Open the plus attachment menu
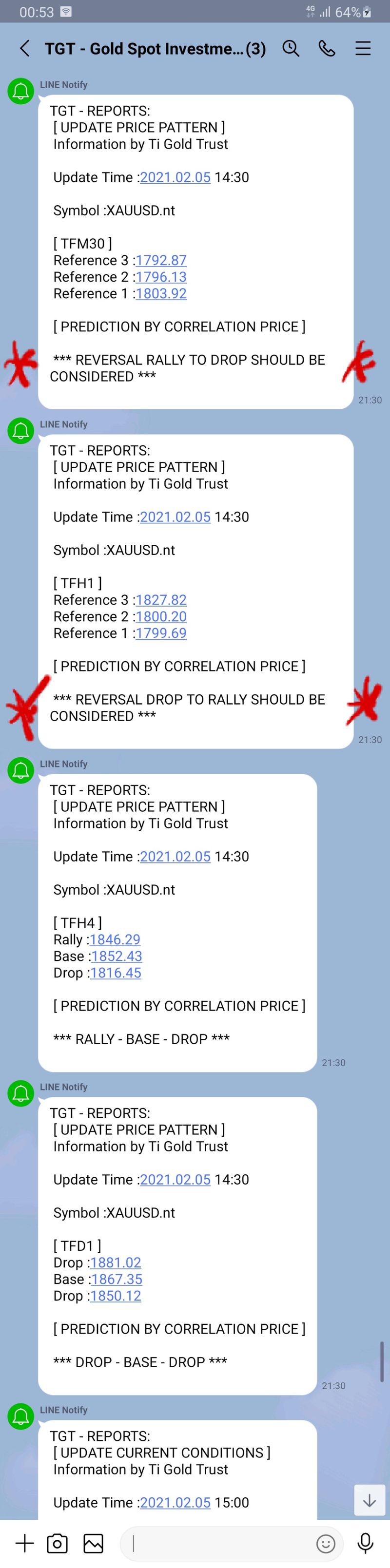The image size is (390, 1568). pyautogui.click(x=24, y=1543)
